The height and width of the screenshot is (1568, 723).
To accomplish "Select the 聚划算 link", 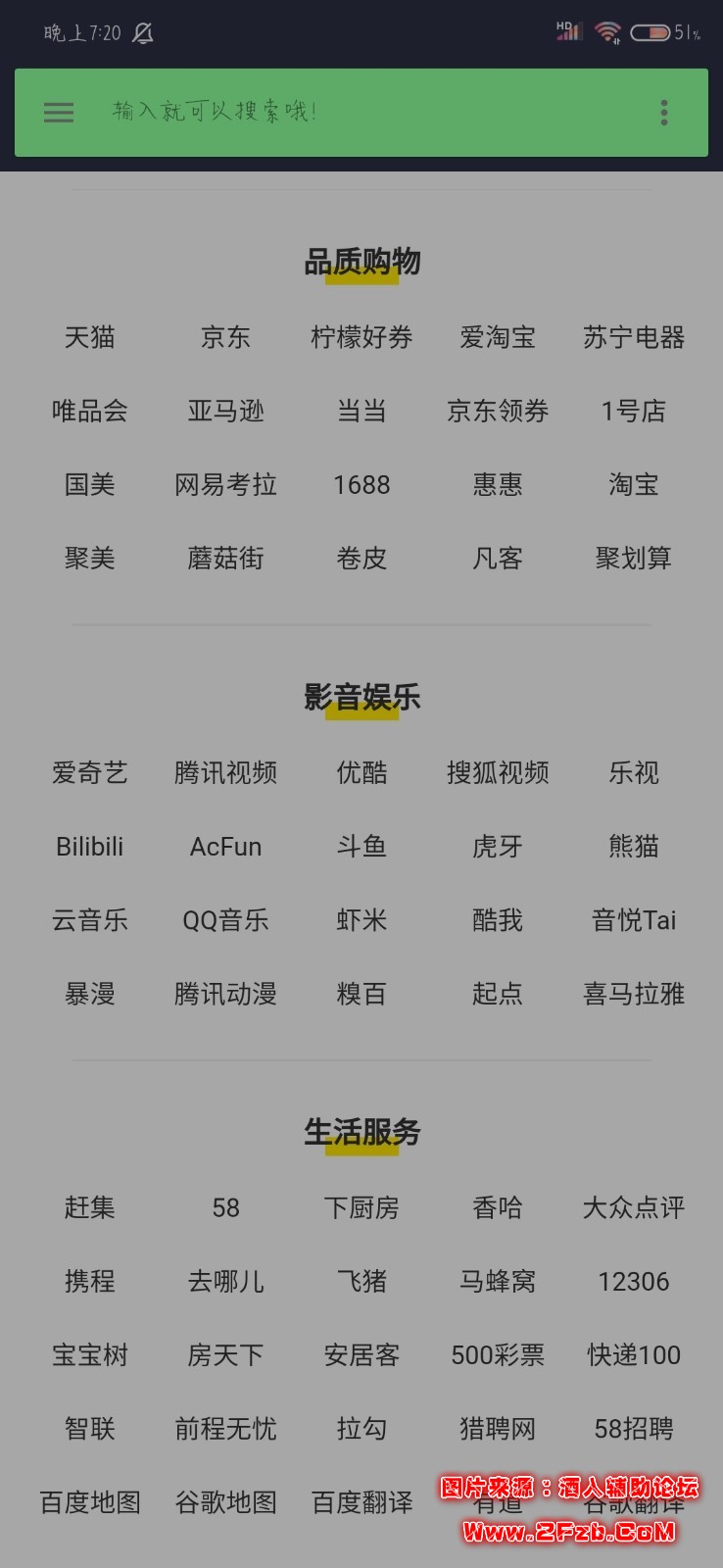I will click(633, 559).
